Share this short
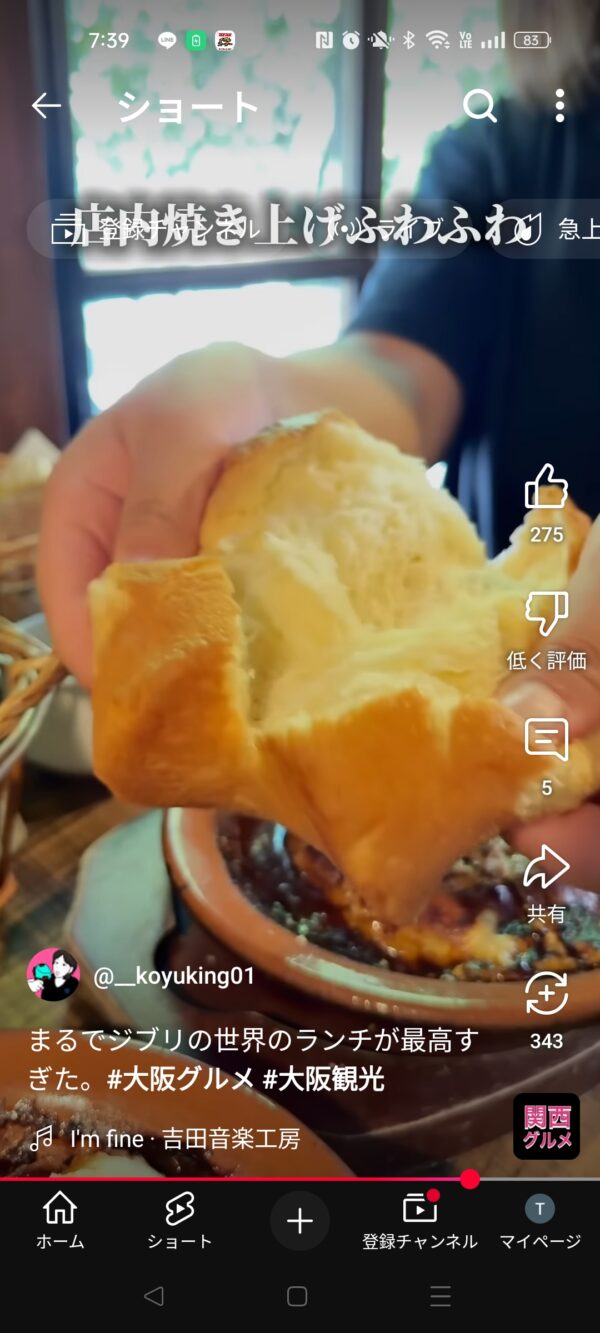The width and height of the screenshot is (600, 1333). coord(546,868)
